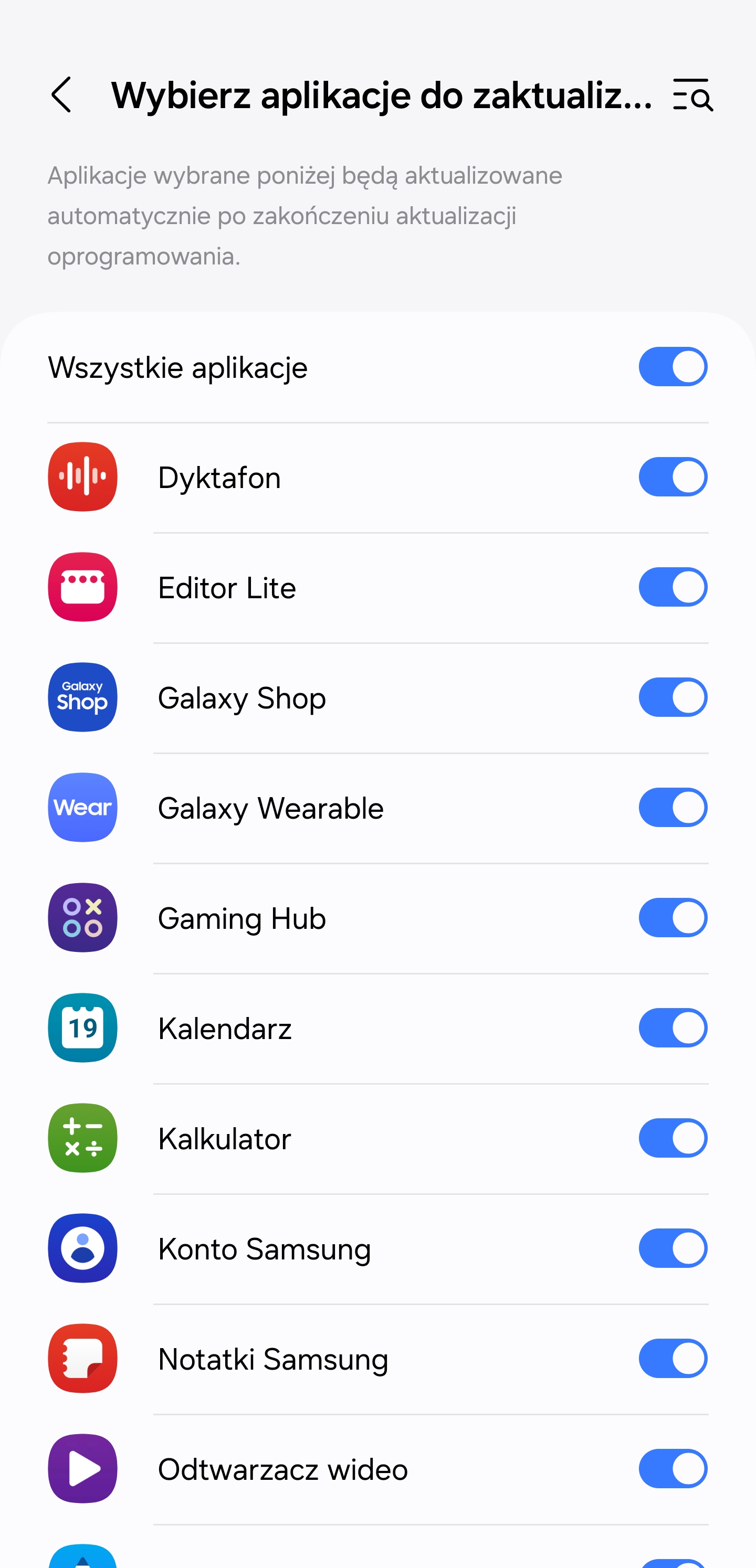Open the search and filter icon
Image resolution: width=756 pixels, height=1568 pixels.
(x=692, y=95)
